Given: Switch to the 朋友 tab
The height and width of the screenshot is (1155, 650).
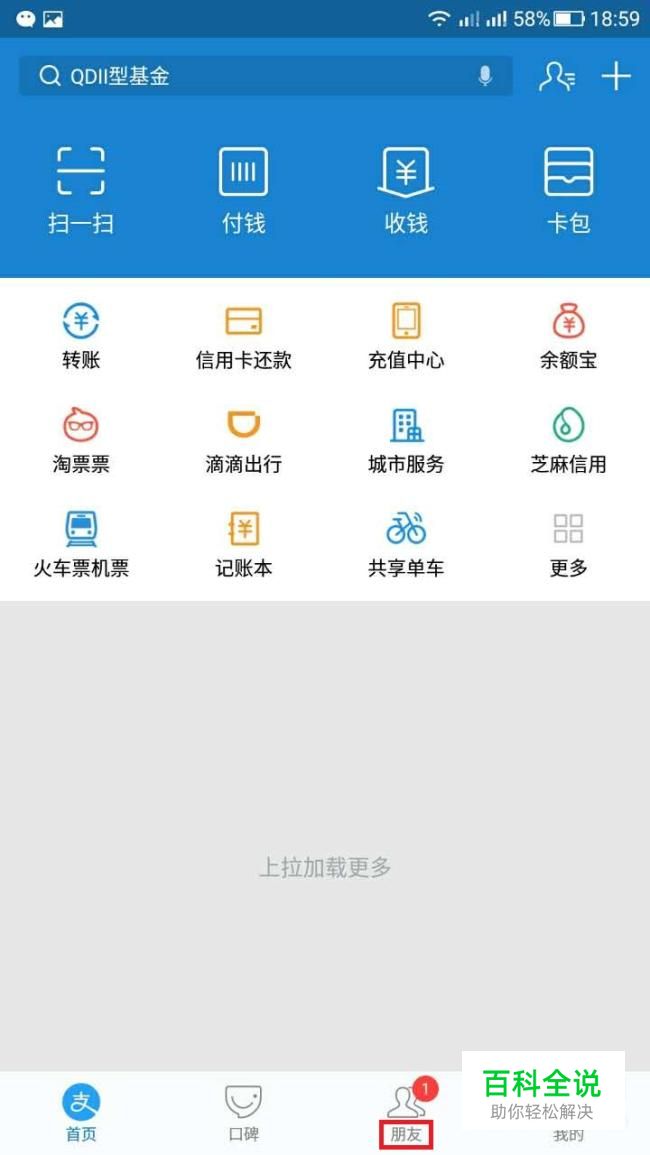Looking at the screenshot, I should [406, 1113].
